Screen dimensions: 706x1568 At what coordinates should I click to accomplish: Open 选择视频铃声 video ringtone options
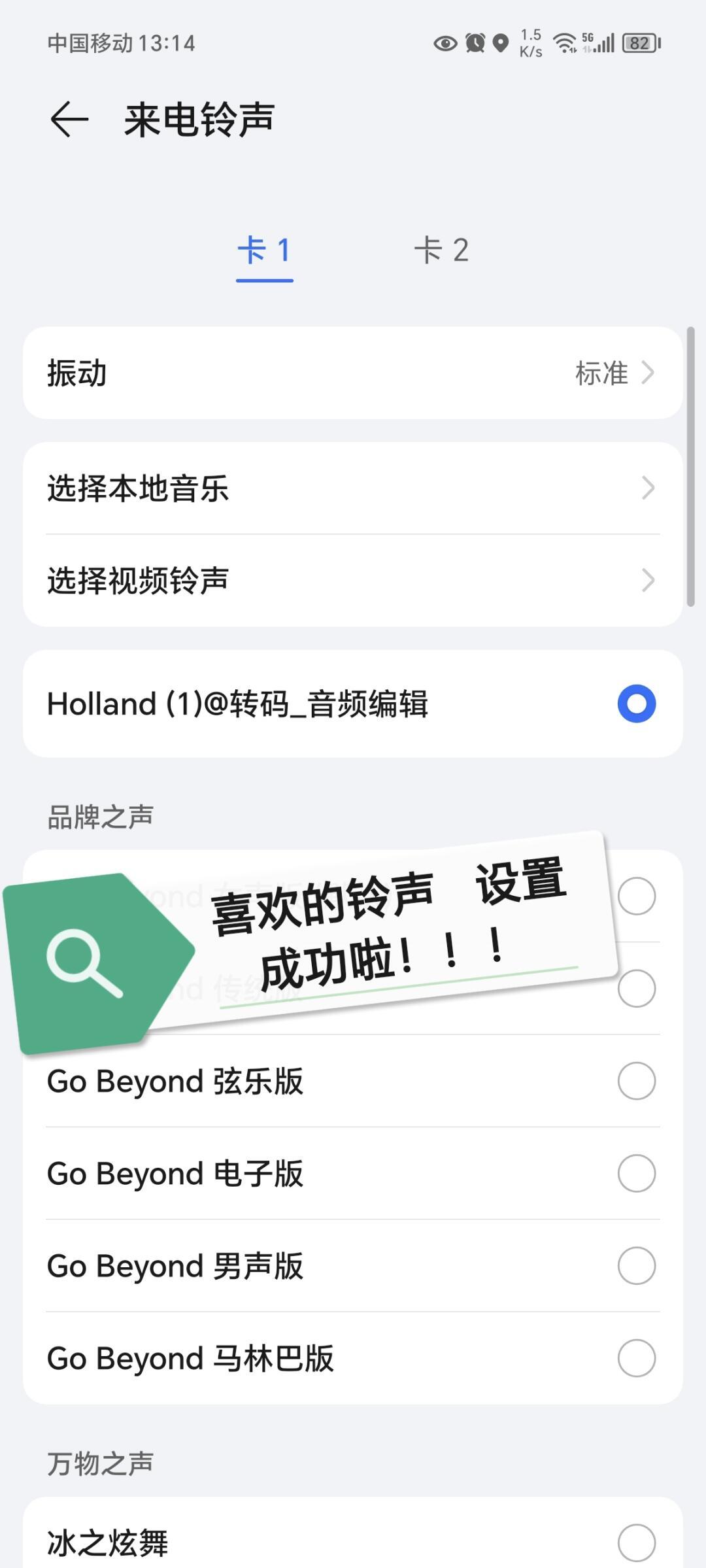(353, 581)
